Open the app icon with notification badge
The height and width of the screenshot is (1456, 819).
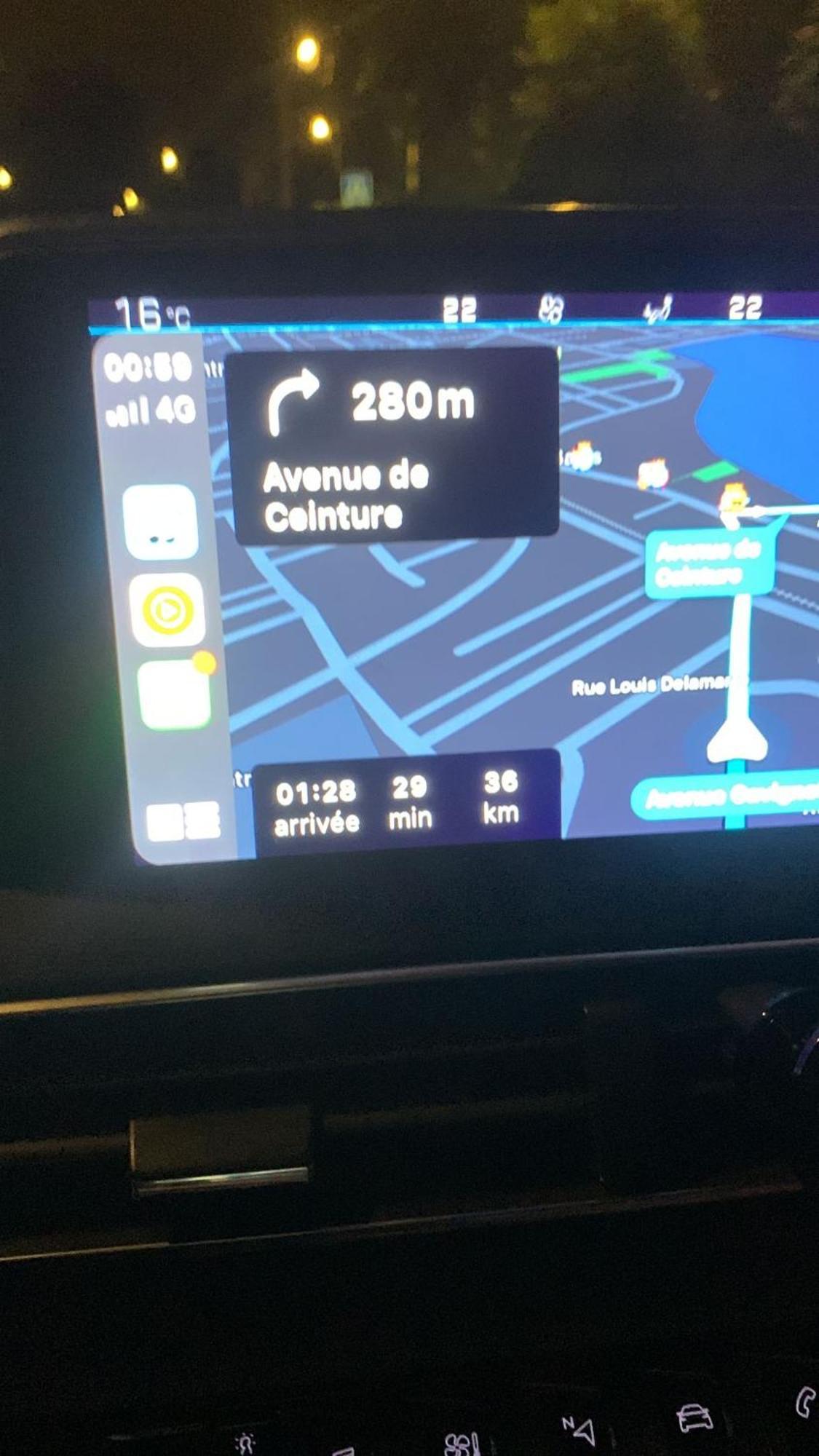click(x=175, y=695)
